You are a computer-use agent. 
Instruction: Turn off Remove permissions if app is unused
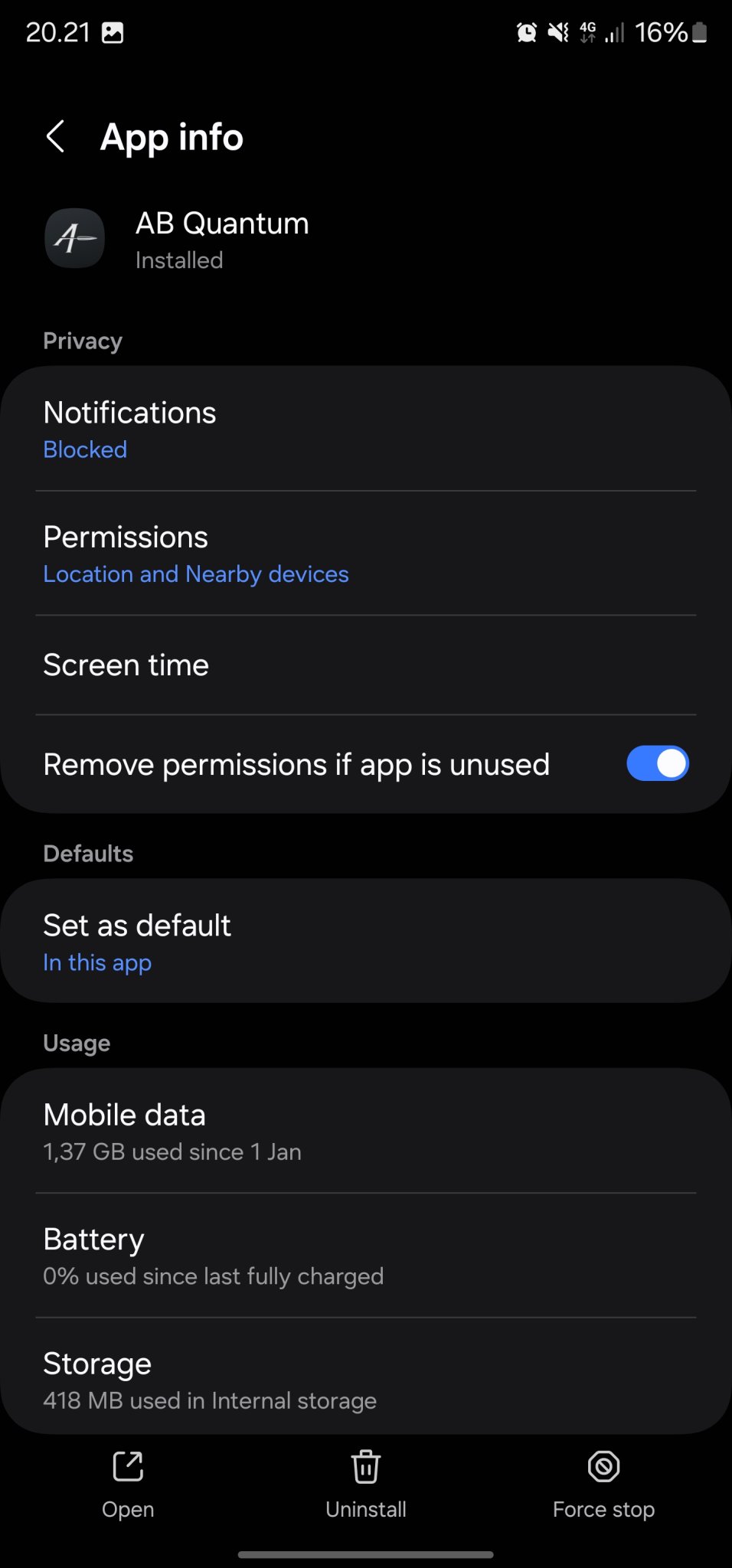[x=657, y=764]
